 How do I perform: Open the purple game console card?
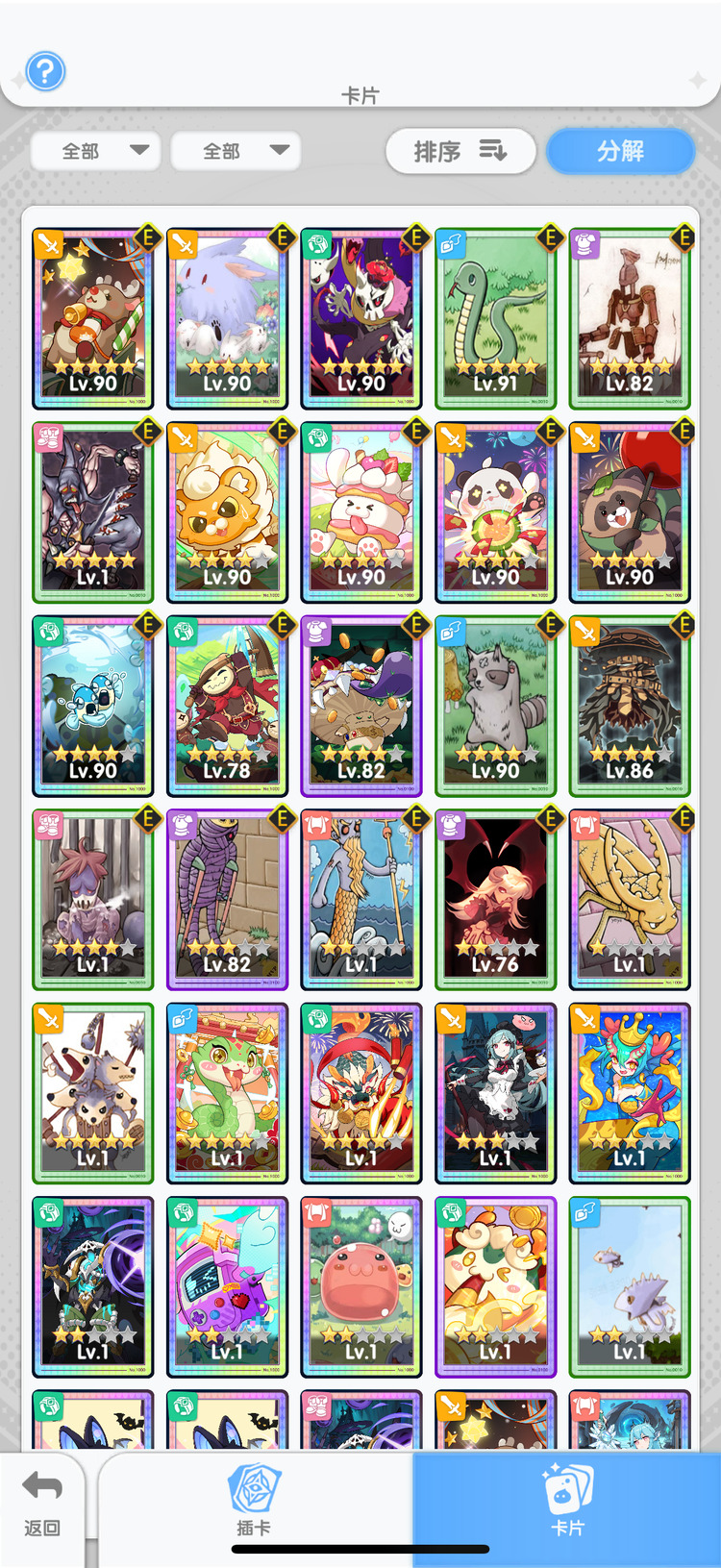click(x=227, y=1286)
